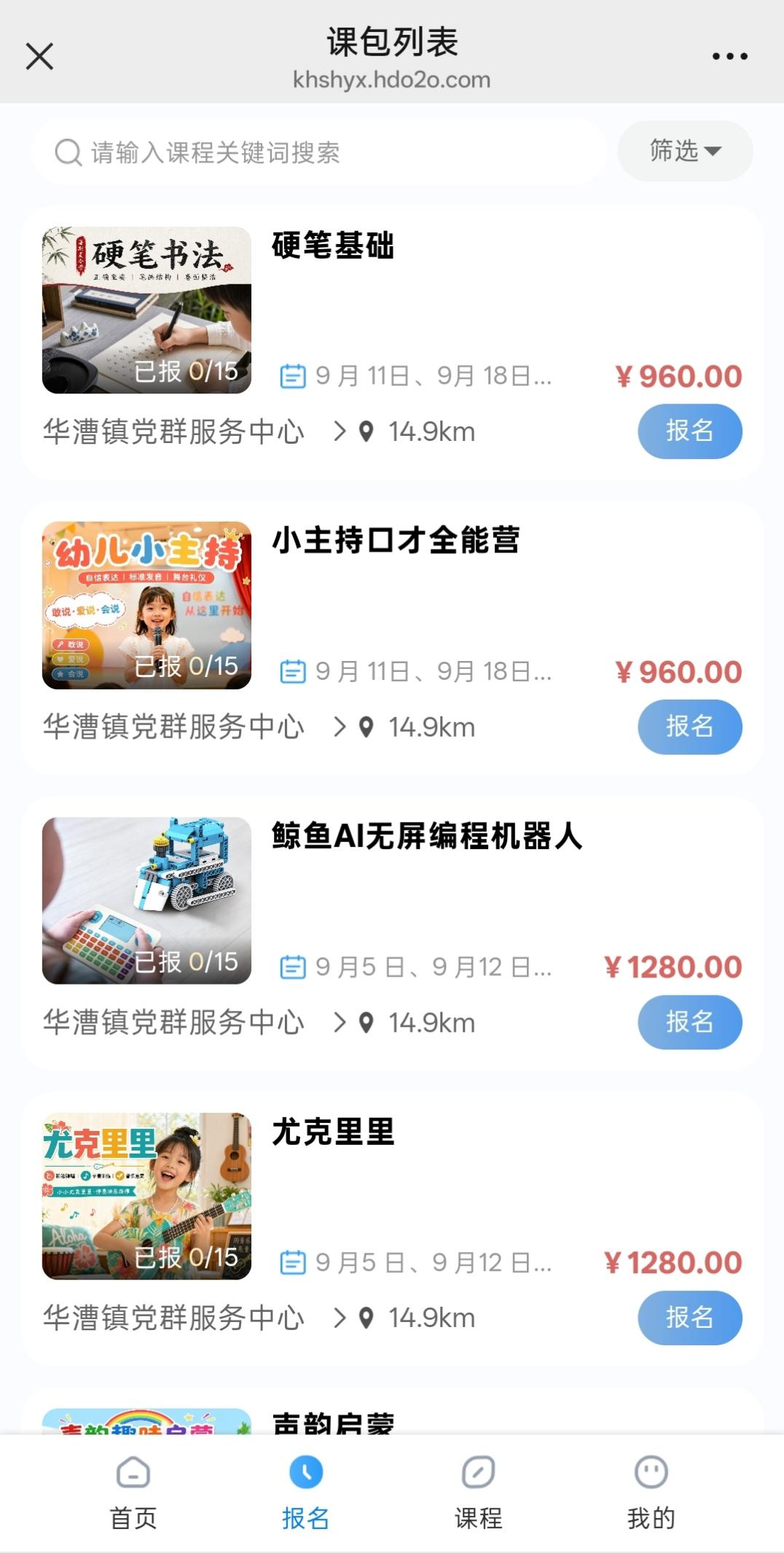Image resolution: width=784 pixels, height=1553 pixels.
Task: Switch to the 首页 tab
Action: pos(133,1493)
